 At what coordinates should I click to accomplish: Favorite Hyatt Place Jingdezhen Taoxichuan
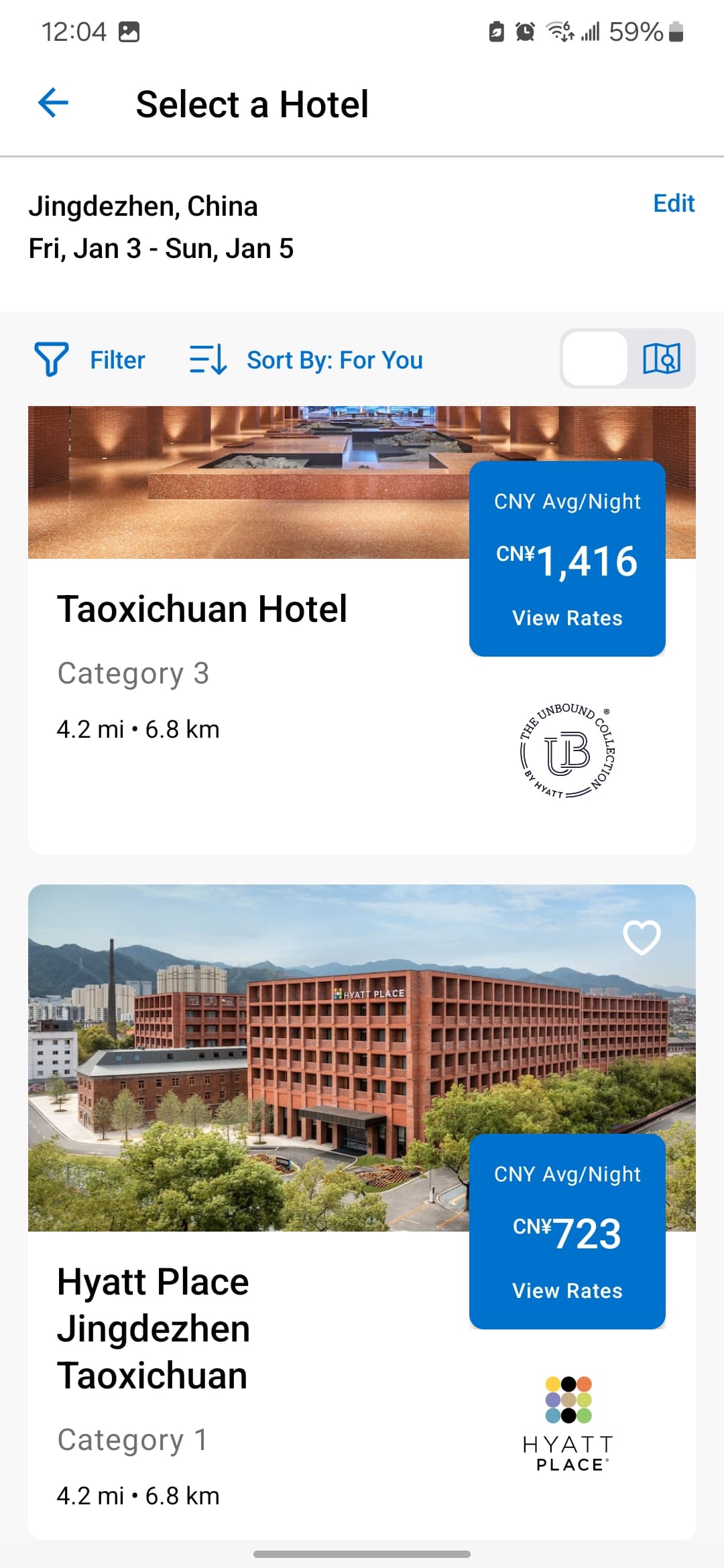pos(642,936)
